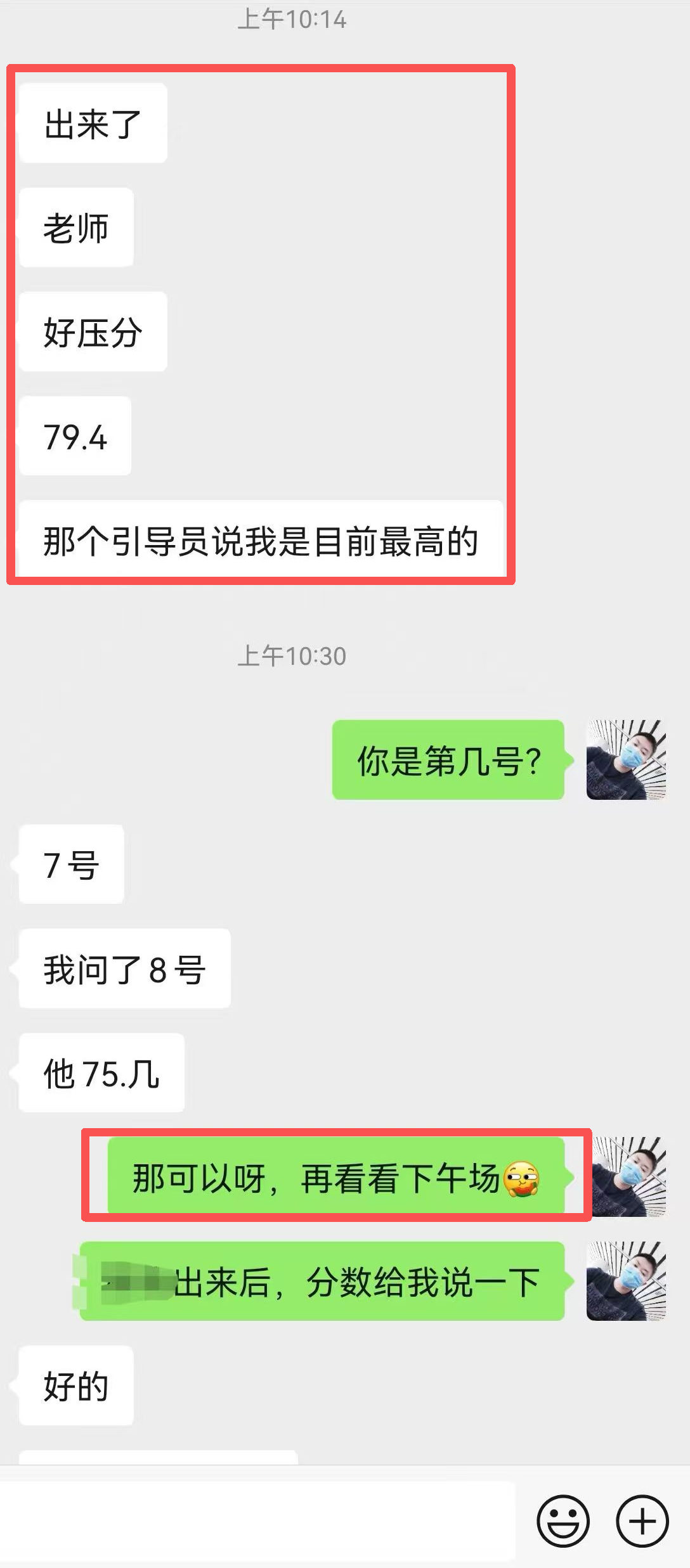Screen dimensions: 690x1568
Task: Open avatar next to 你是第几号? message
Action: (626, 759)
